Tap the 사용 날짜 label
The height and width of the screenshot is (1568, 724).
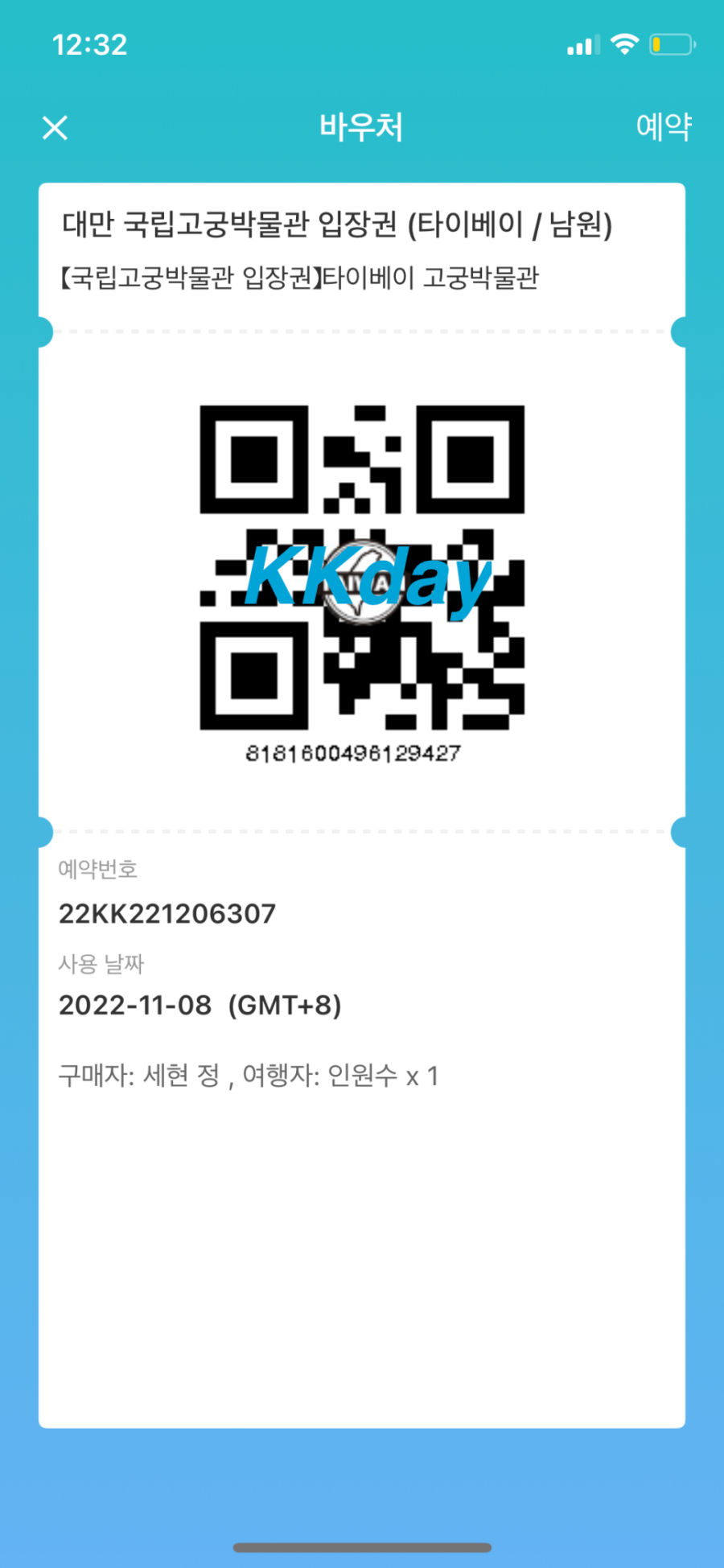pyautogui.click(x=101, y=963)
